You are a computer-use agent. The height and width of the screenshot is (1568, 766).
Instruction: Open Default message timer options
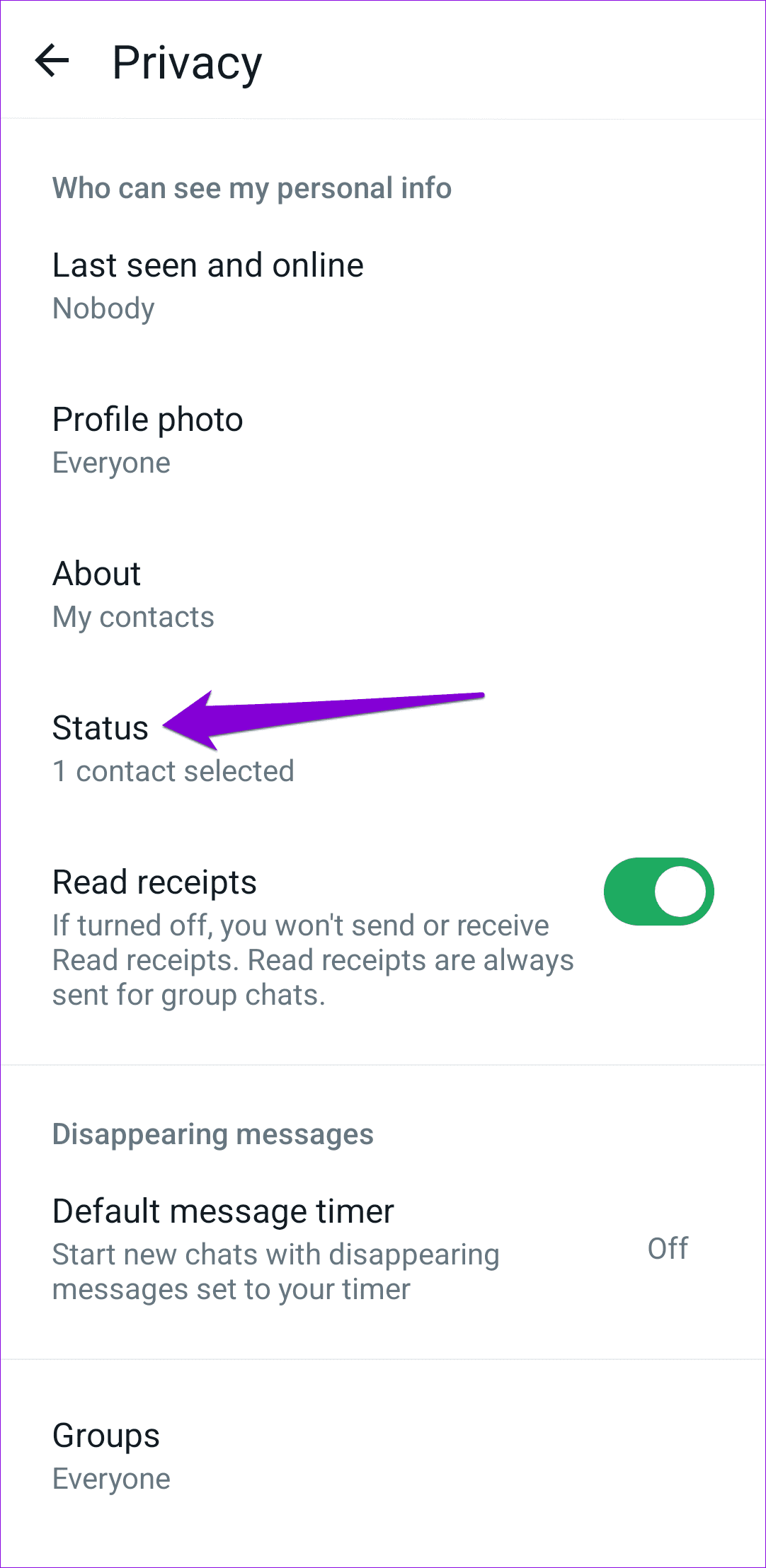pyautogui.click(x=223, y=1210)
